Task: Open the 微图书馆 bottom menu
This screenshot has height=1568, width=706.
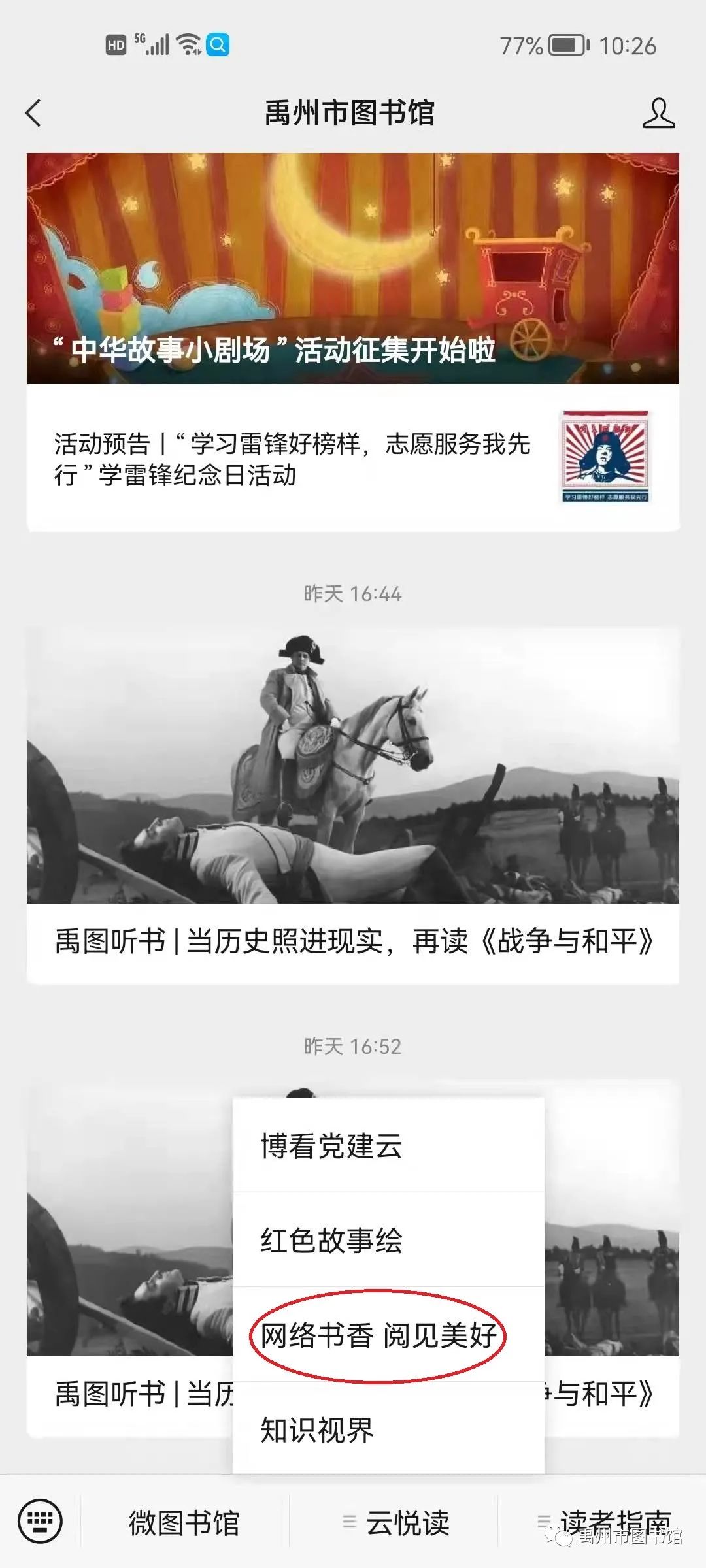Action: [x=184, y=1523]
